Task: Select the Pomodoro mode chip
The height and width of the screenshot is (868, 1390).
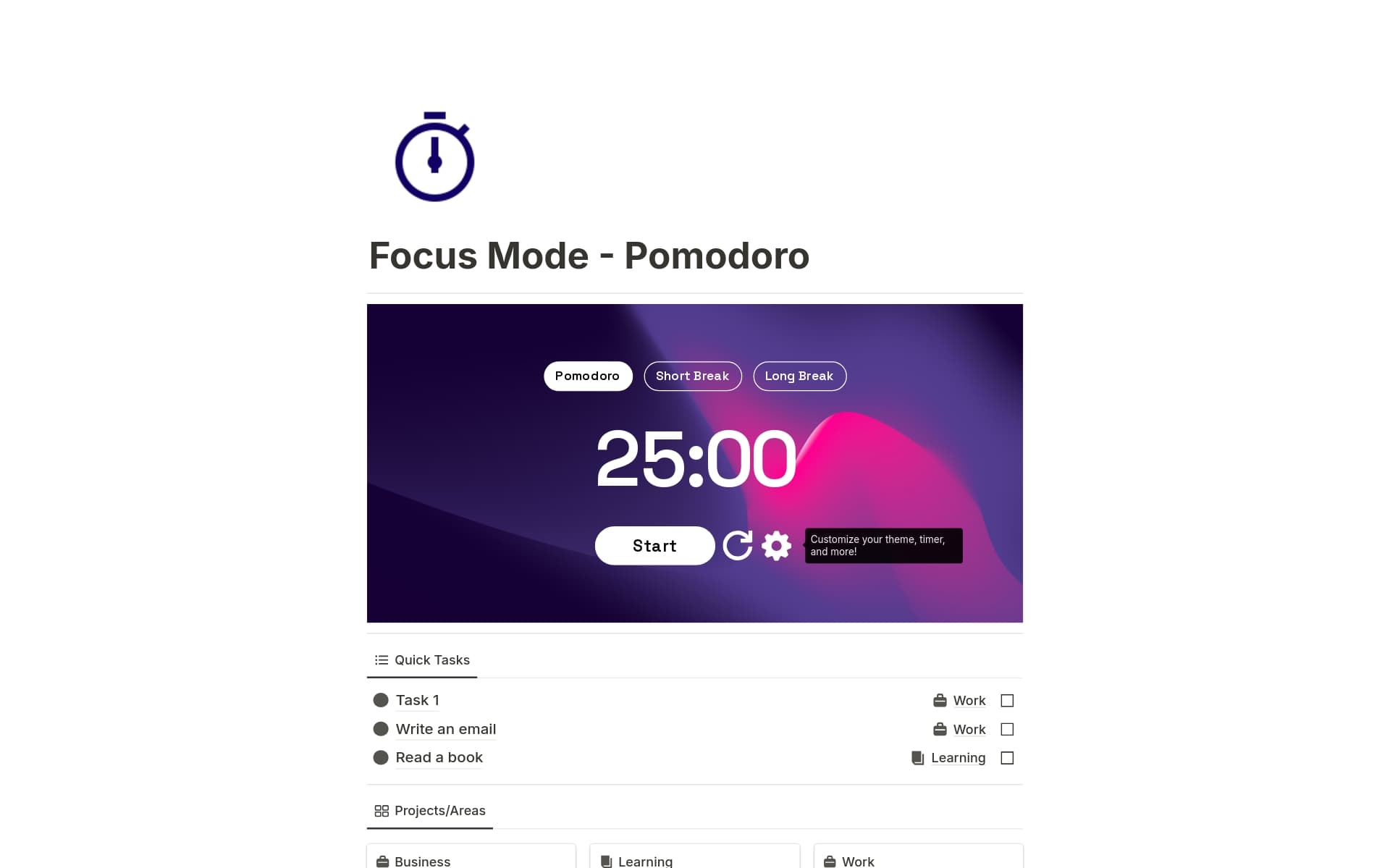Action: [587, 376]
